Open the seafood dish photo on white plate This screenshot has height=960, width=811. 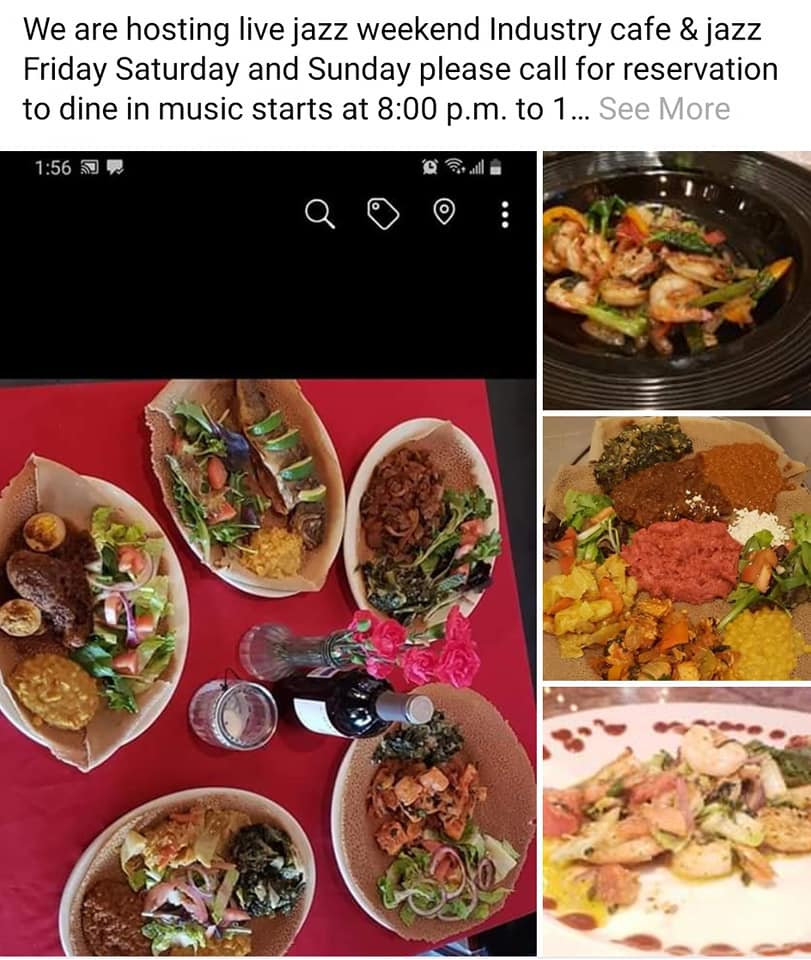click(x=676, y=820)
